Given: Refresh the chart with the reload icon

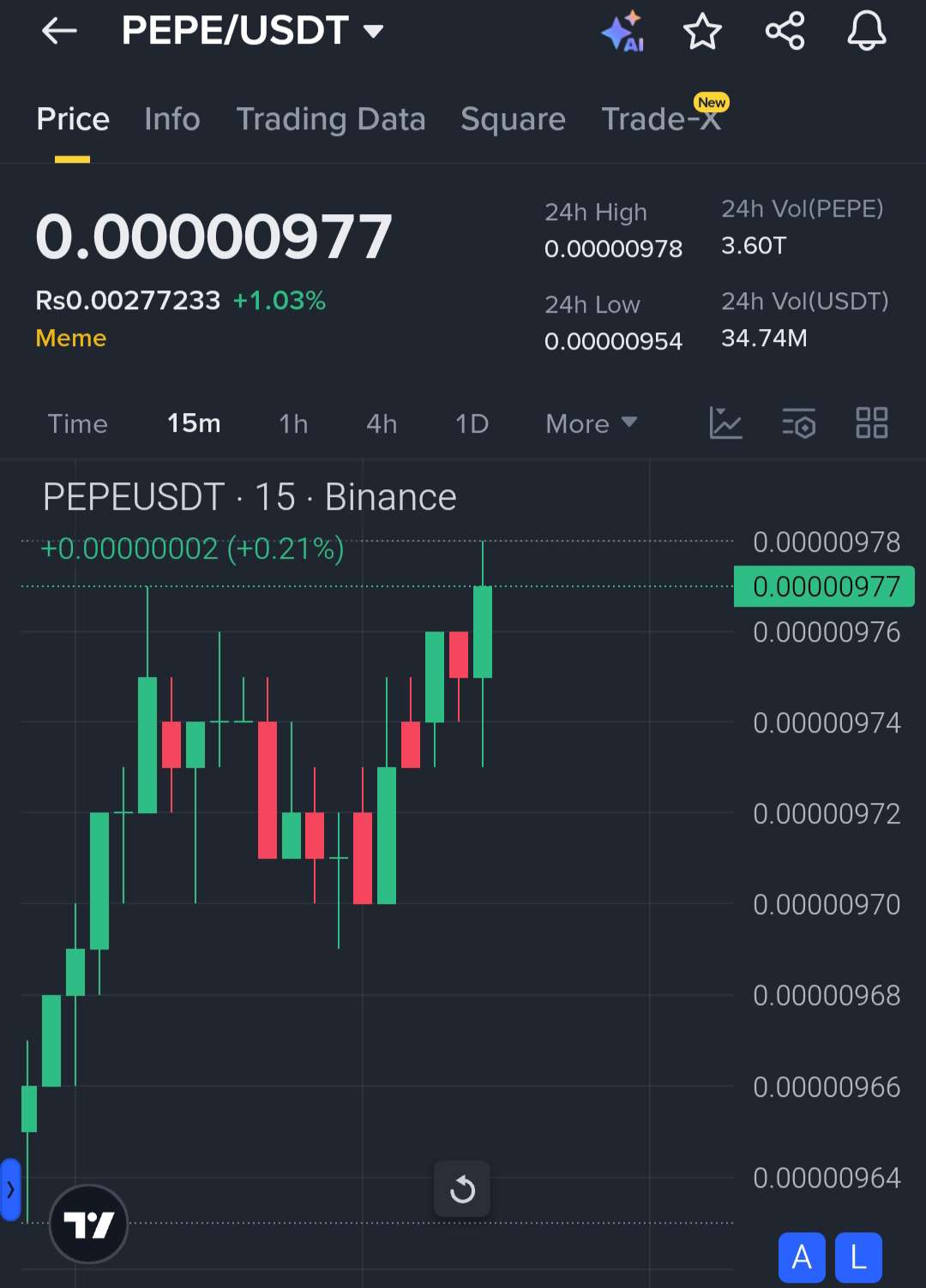Looking at the screenshot, I should point(462,1189).
